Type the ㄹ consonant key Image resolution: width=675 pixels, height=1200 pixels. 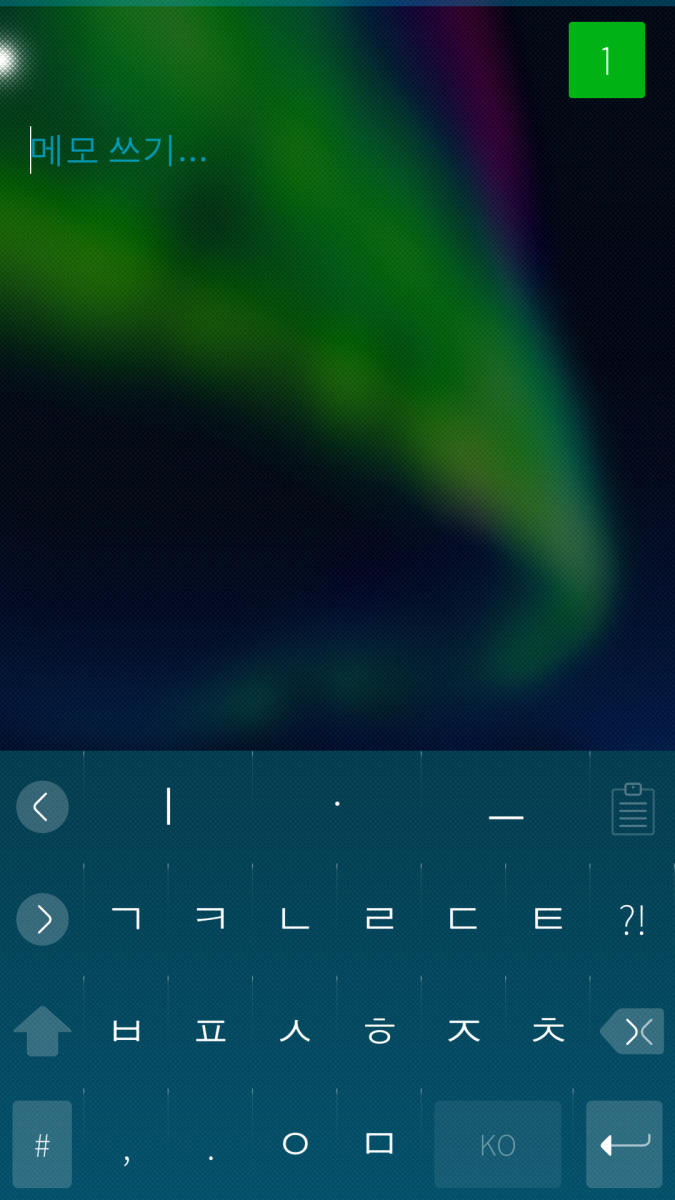click(379, 919)
